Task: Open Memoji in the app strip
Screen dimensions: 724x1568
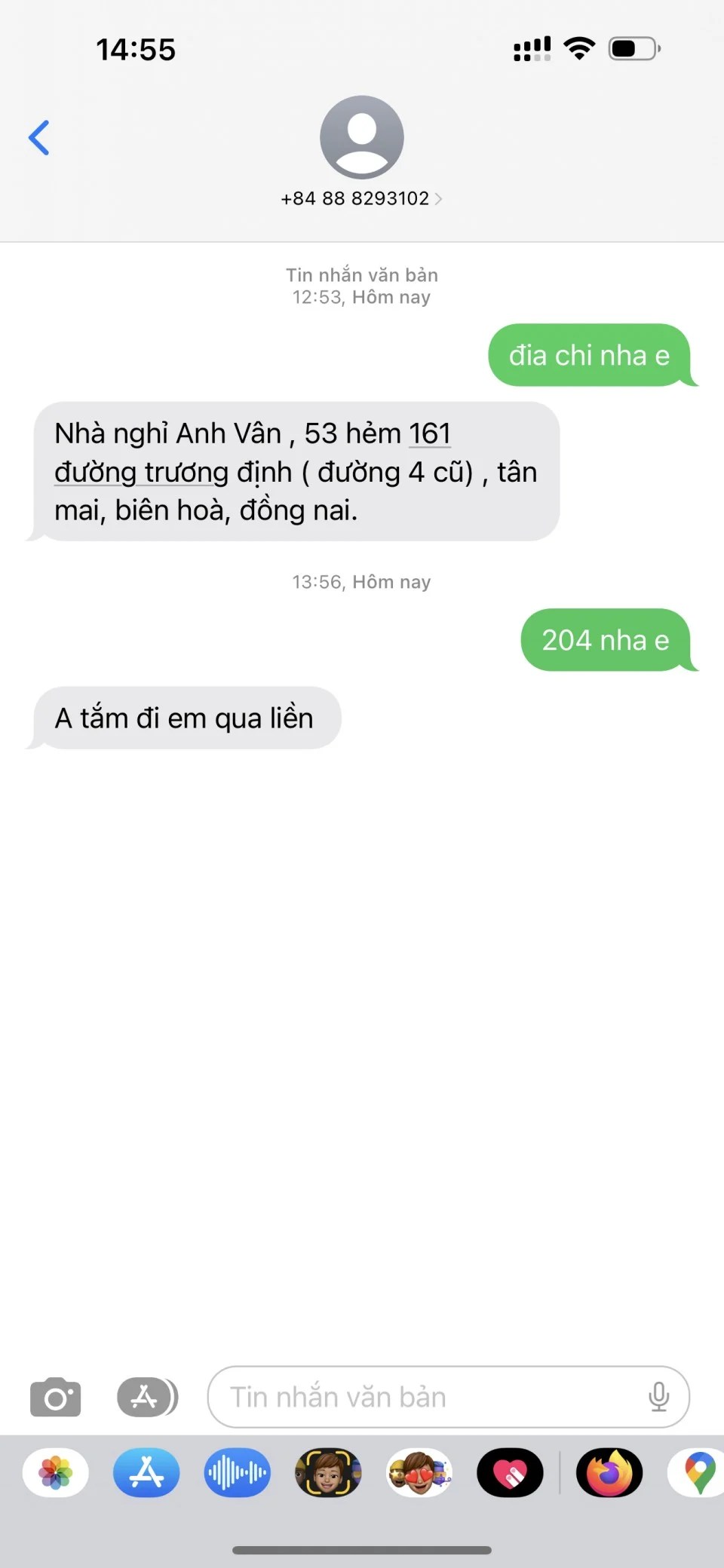Action: click(328, 1472)
